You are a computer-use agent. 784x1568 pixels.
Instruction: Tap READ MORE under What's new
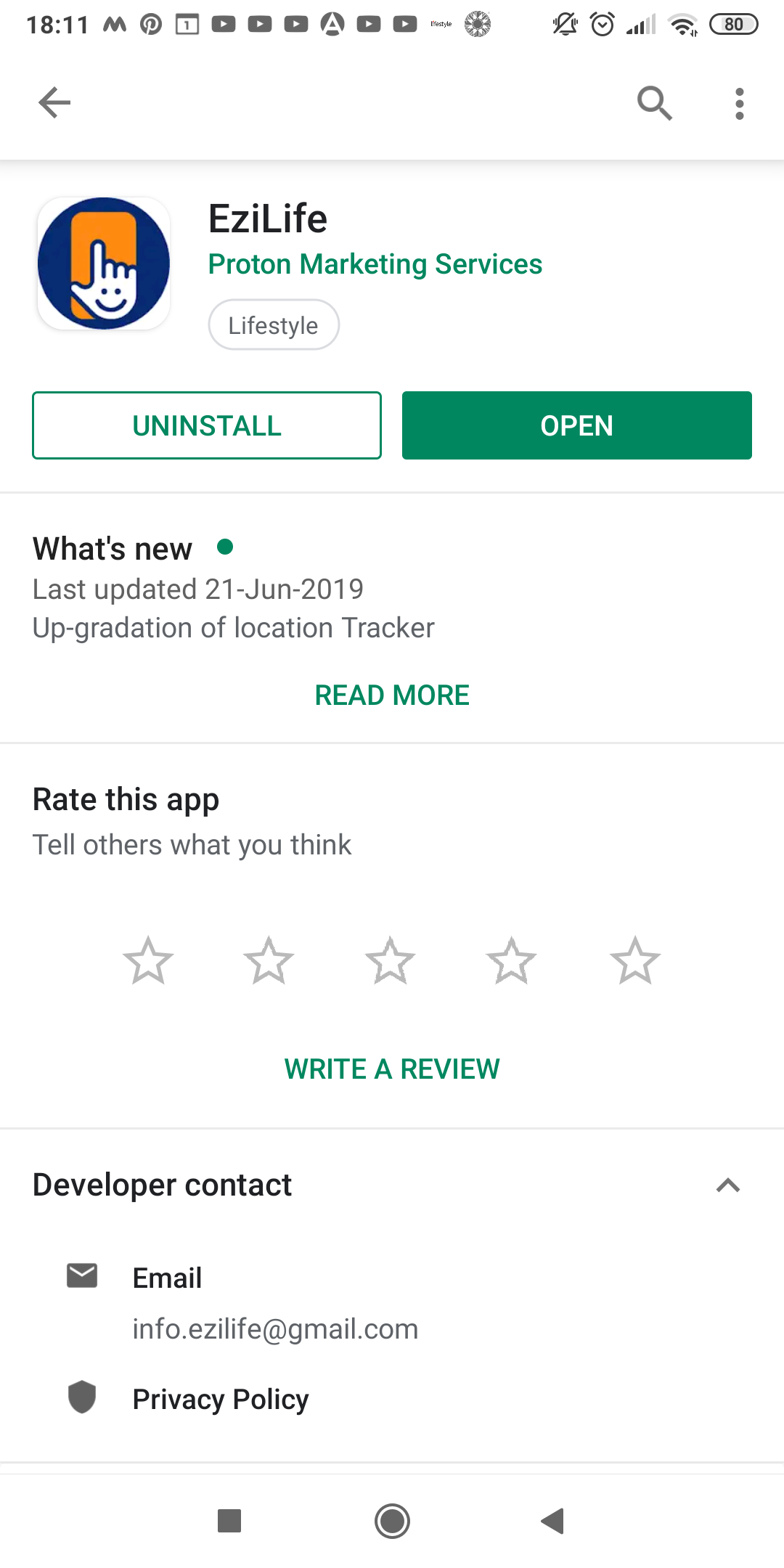(392, 695)
